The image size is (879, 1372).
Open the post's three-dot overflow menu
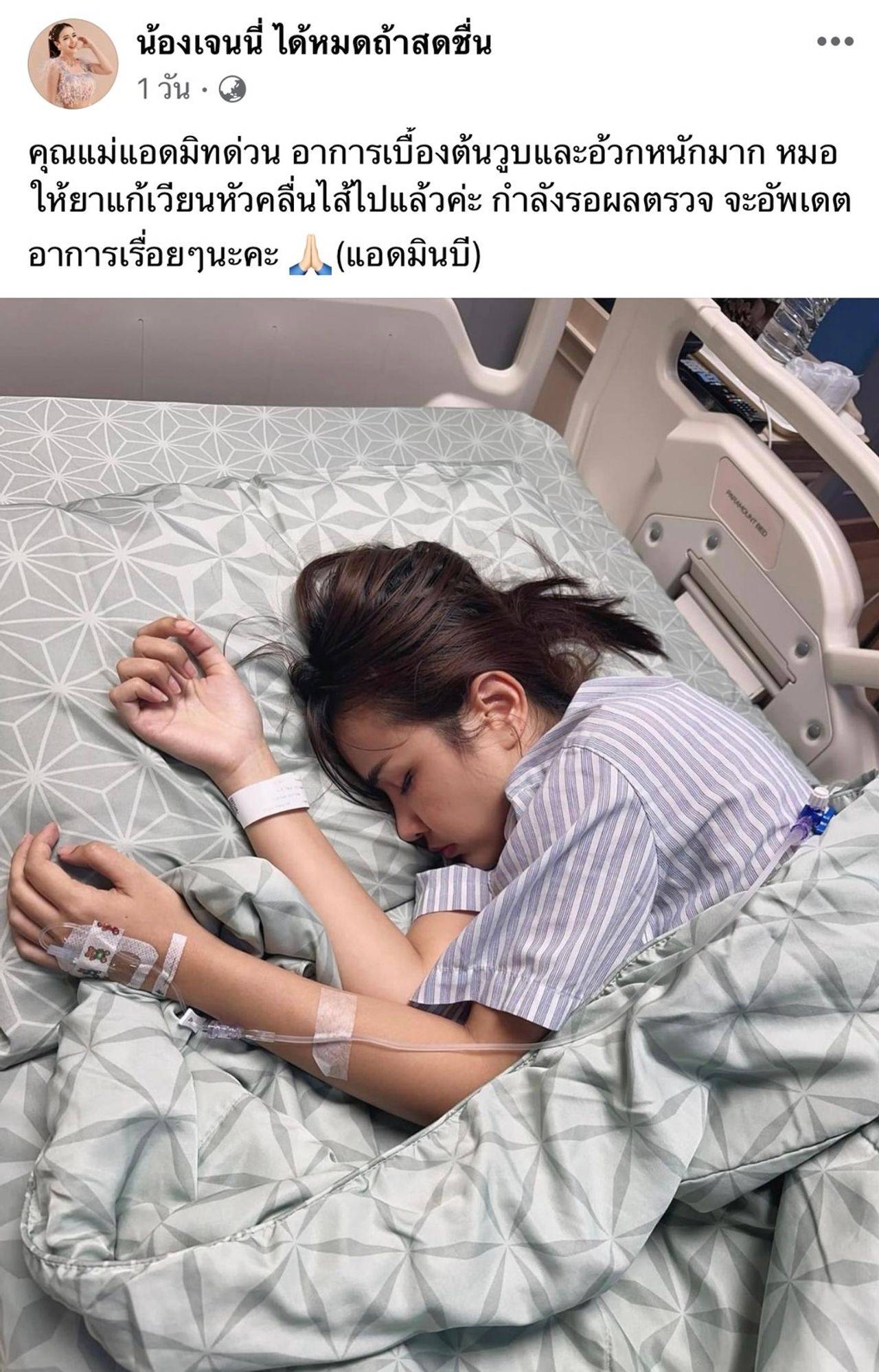click(838, 42)
